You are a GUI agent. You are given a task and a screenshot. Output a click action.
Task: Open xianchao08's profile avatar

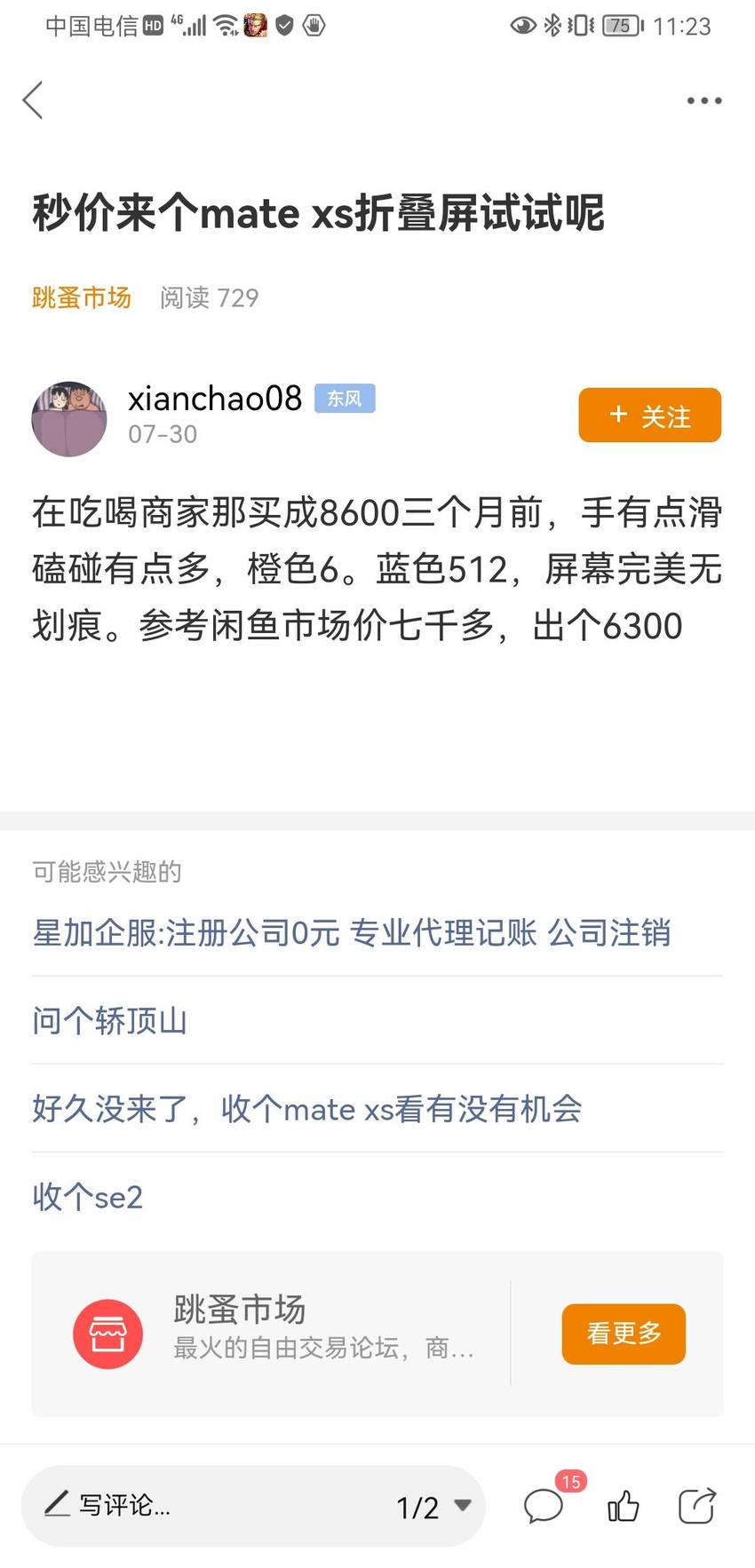tap(69, 419)
